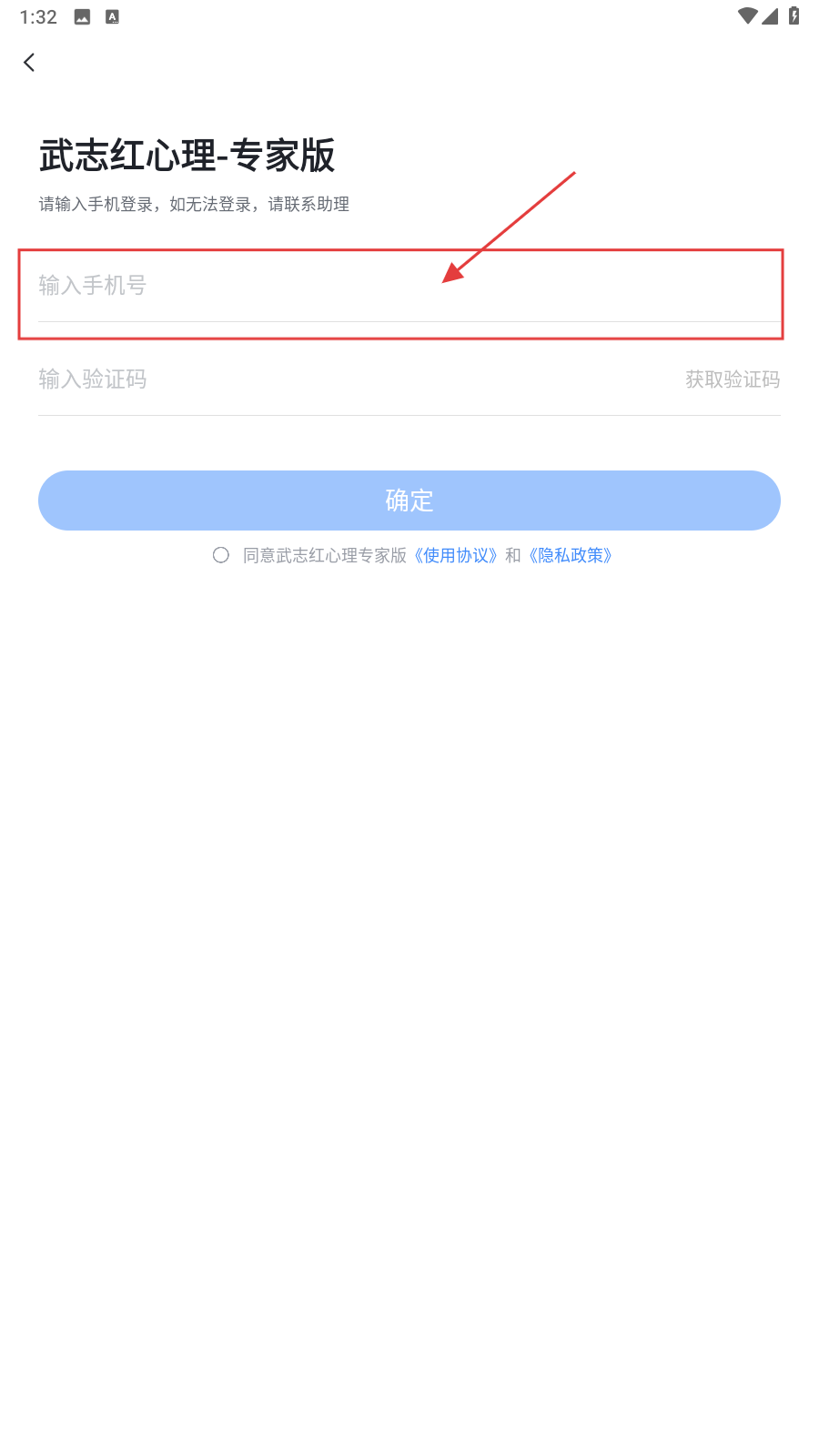Tap the 确定 confirm button
This screenshot has height=1456, width=819.
409,500
